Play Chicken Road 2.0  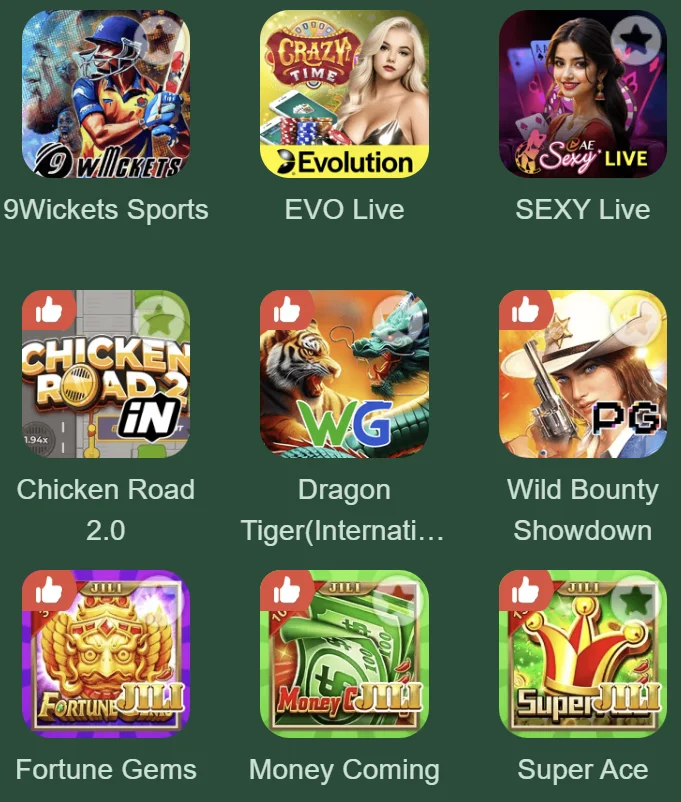pos(106,374)
